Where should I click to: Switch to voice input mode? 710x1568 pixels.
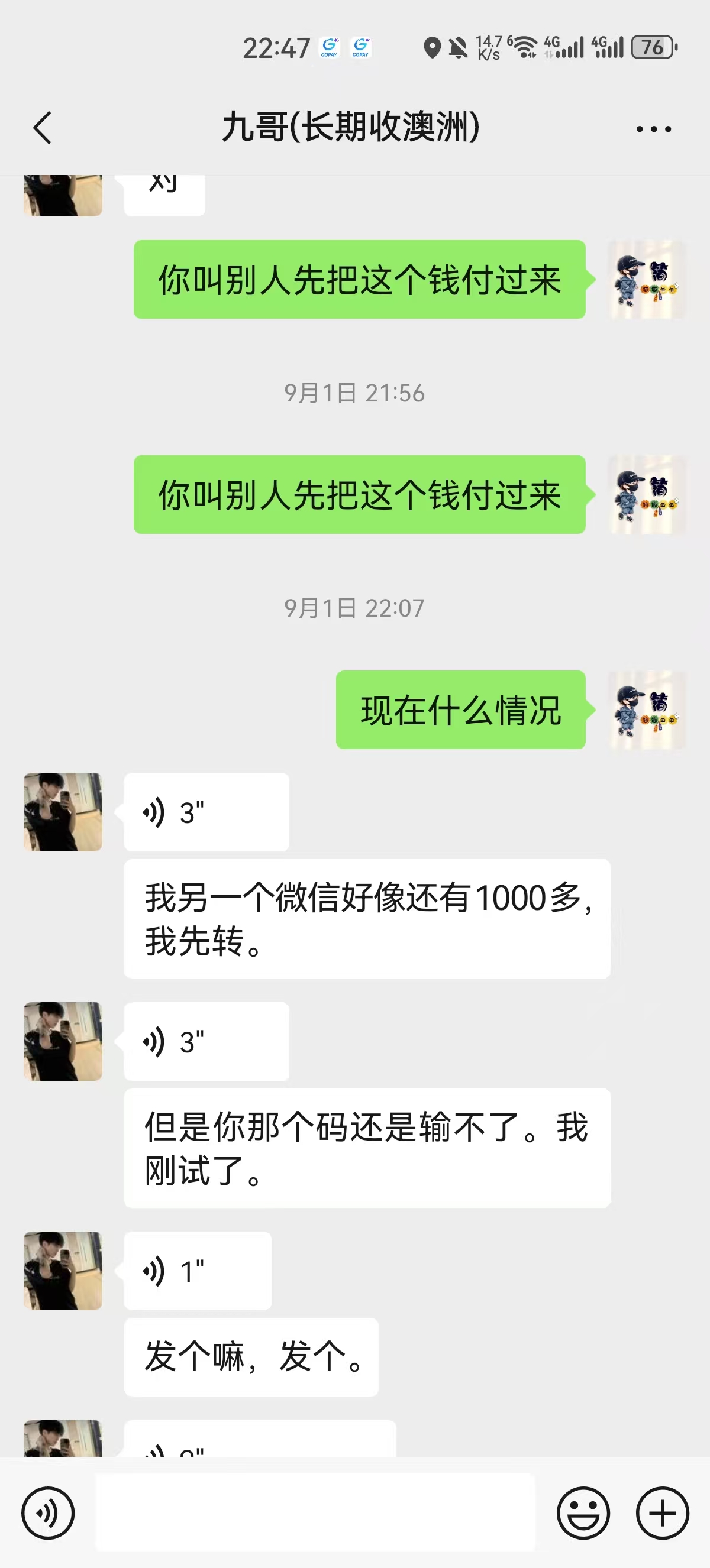48,1512
